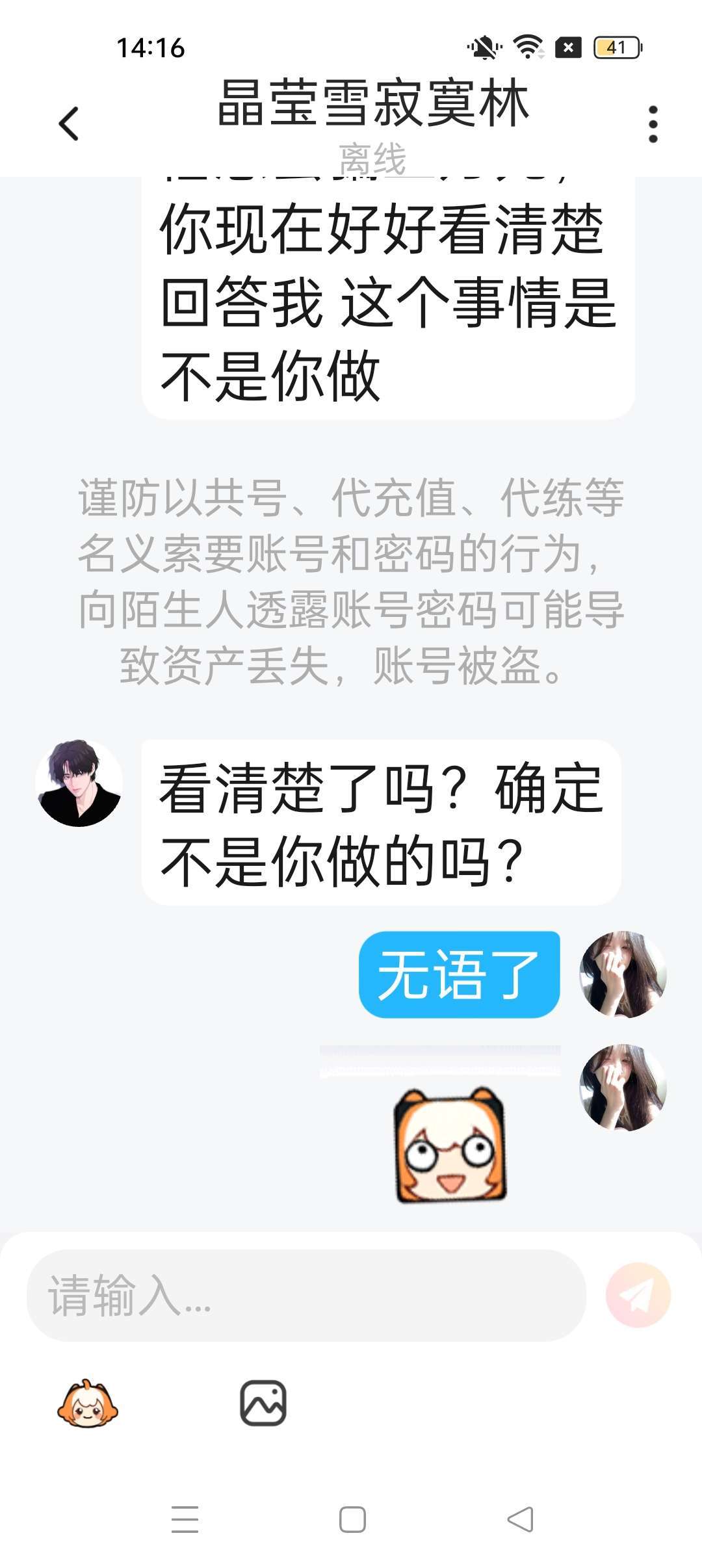Viewport: 702px width, 1568px height.
Task: Send the message with paper plane
Action: pyautogui.click(x=638, y=1296)
